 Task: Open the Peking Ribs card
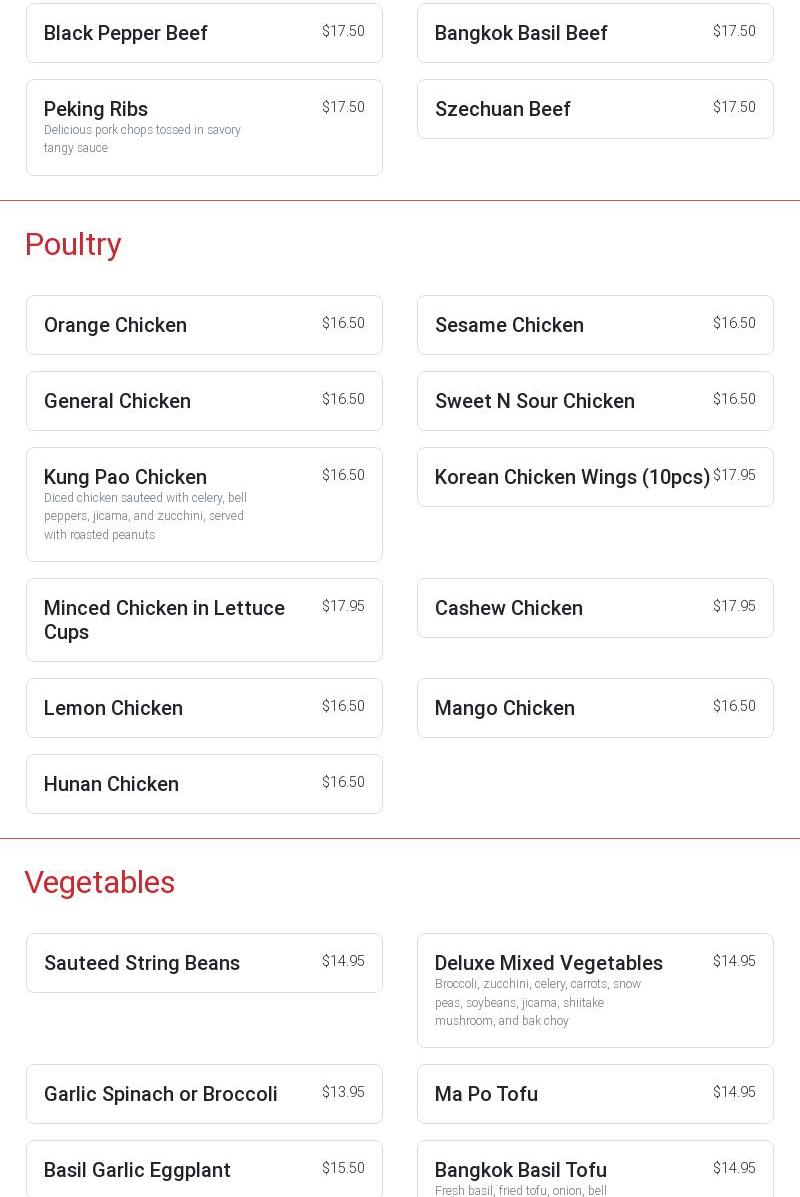tap(204, 127)
